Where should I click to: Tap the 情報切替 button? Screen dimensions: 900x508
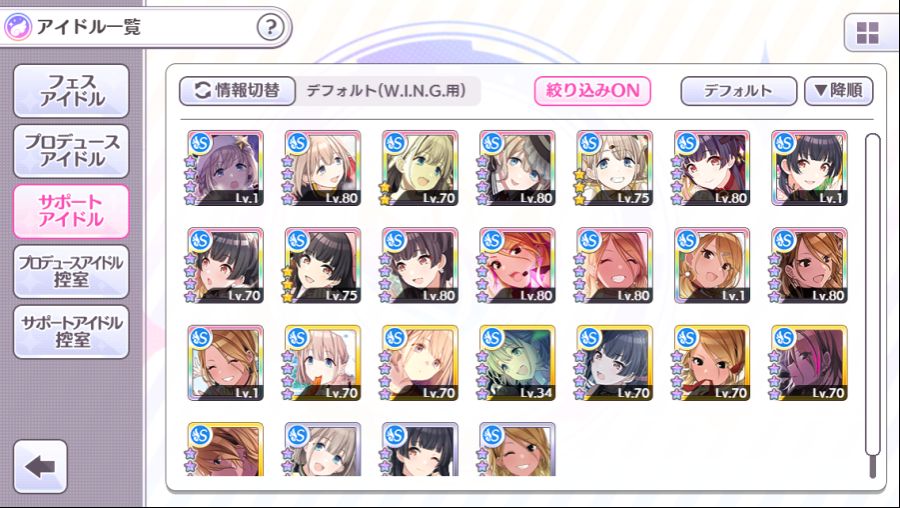tap(237, 91)
